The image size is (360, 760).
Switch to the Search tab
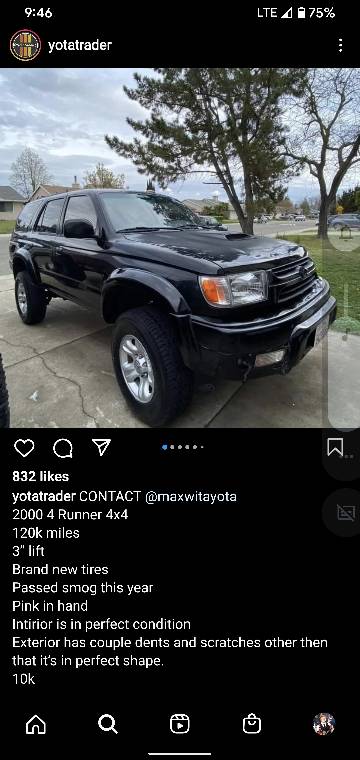point(108,724)
